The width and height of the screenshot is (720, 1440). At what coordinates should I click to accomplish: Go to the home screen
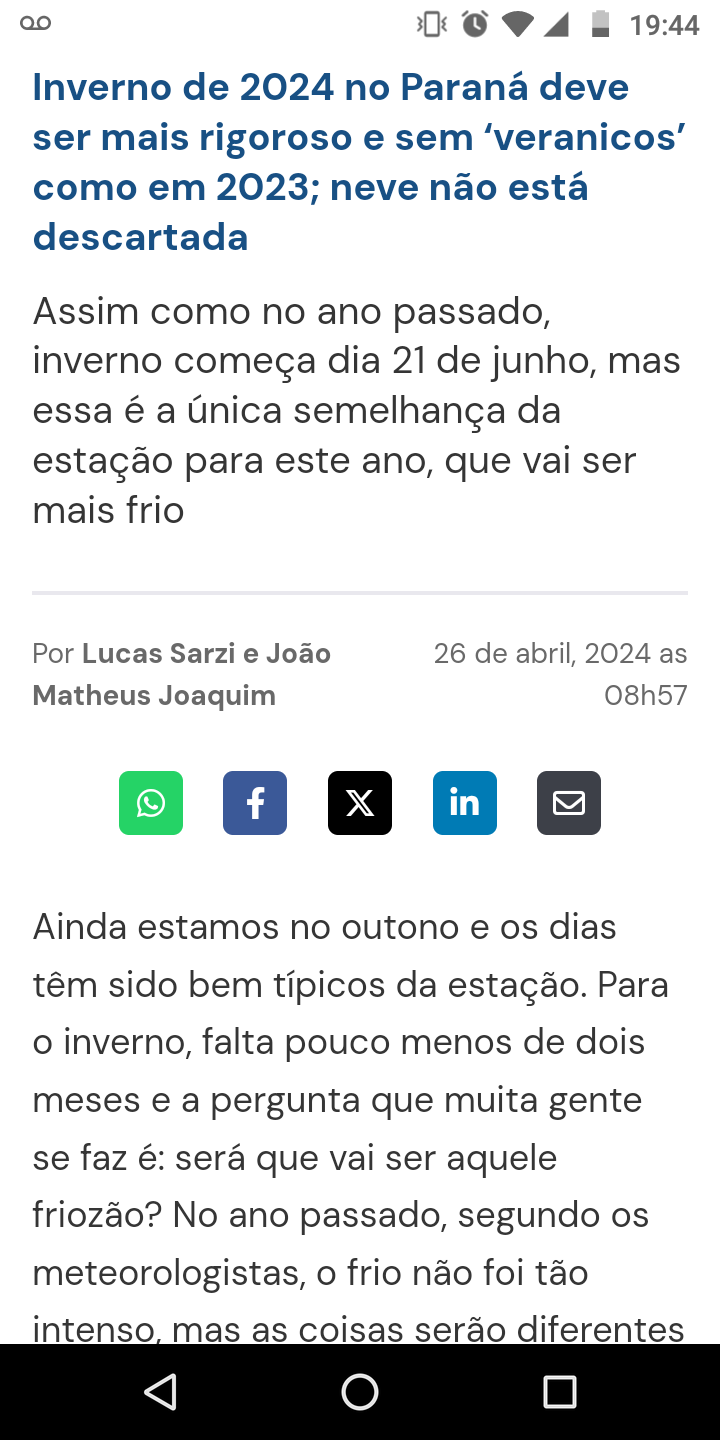click(360, 1391)
